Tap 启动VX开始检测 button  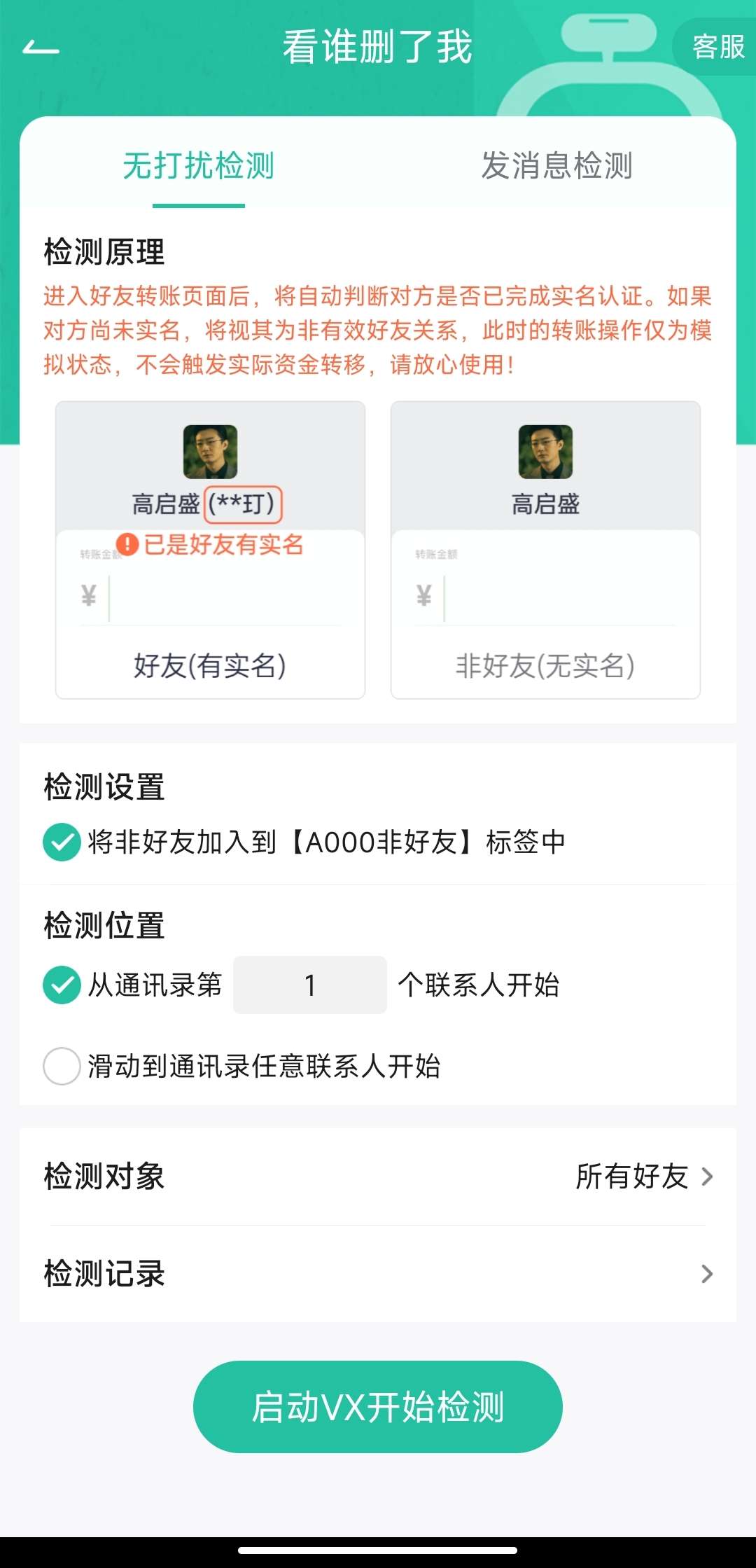click(x=378, y=1407)
